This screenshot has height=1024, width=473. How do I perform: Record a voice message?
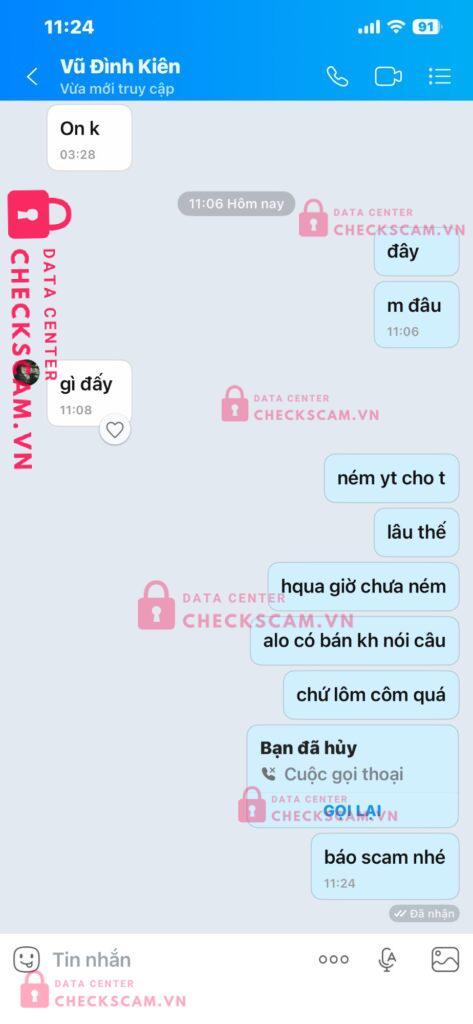click(x=387, y=959)
